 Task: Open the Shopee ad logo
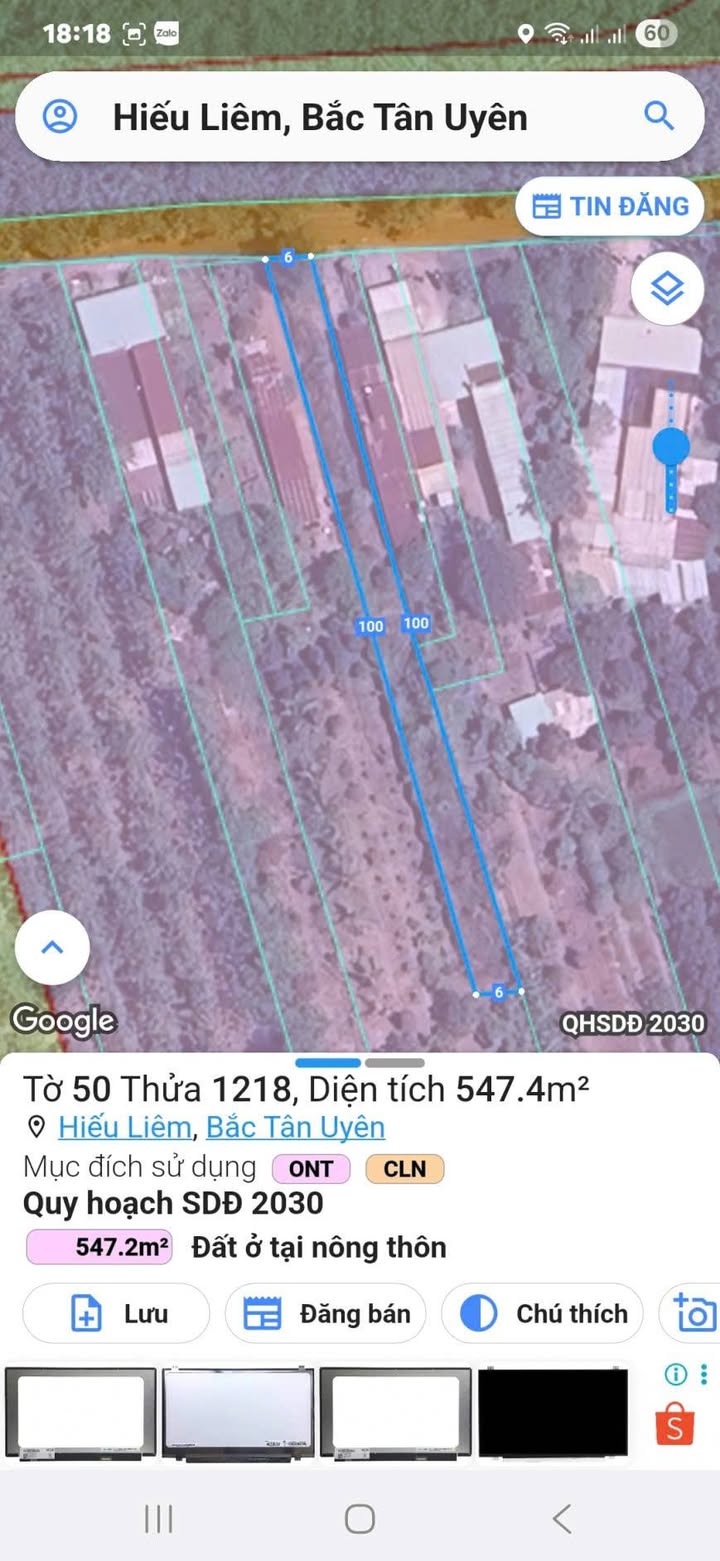pyautogui.click(x=675, y=1426)
